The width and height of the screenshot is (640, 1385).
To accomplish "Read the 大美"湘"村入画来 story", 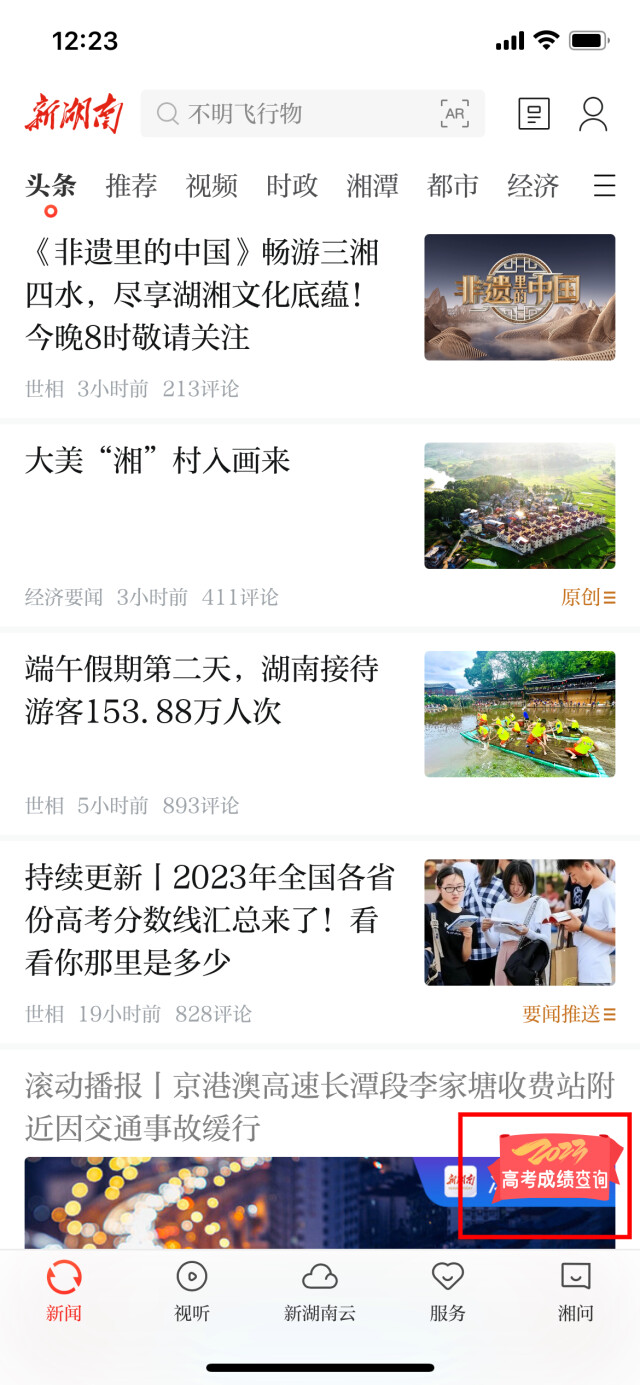I will click(x=158, y=462).
